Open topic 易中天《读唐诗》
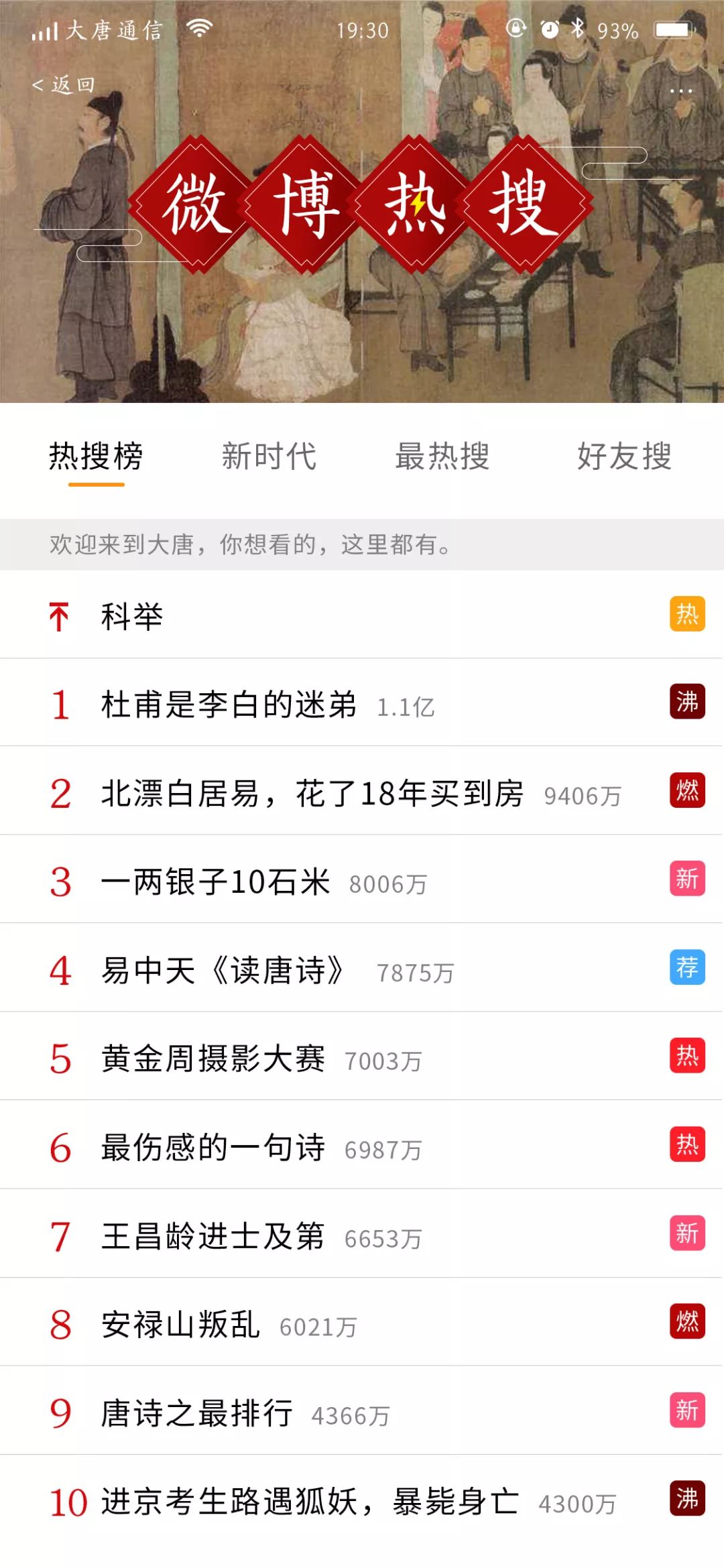Image resolution: width=724 pixels, height=1568 pixels. 222,970
